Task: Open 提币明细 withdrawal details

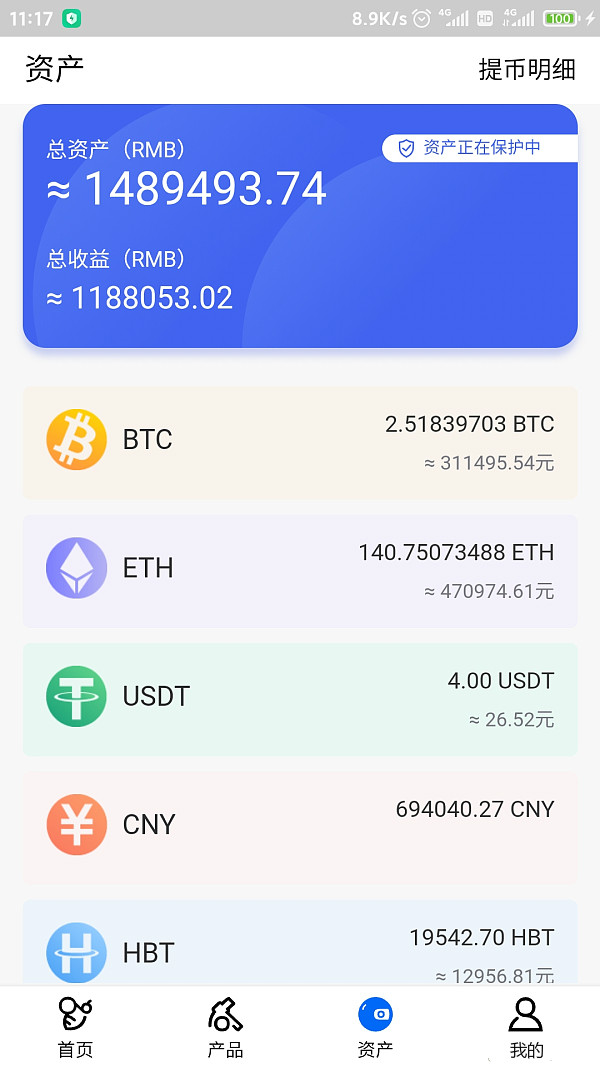Action: pyautogui.click(x=527, y=69)
